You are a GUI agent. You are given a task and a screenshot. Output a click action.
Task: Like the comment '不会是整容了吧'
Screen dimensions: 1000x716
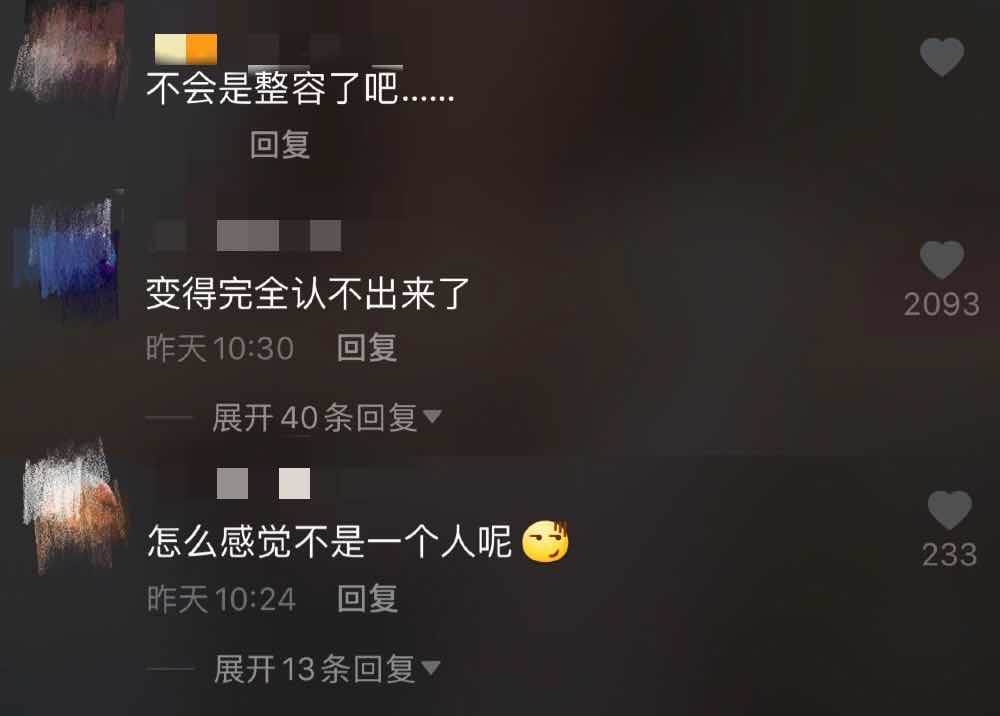tap(941, 58)
